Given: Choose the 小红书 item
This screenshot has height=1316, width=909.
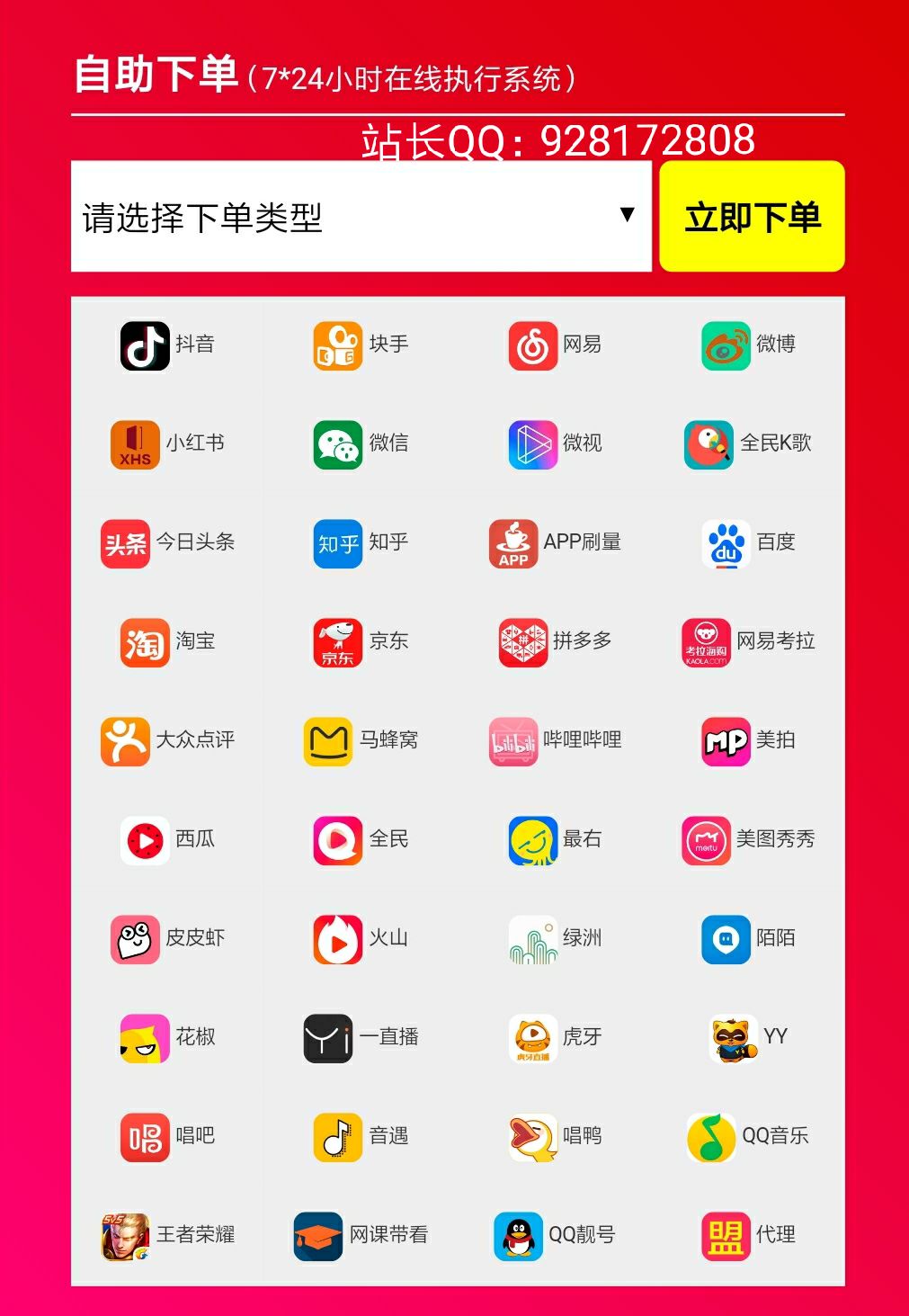Looking at the screenshot, I should point(167,444).
